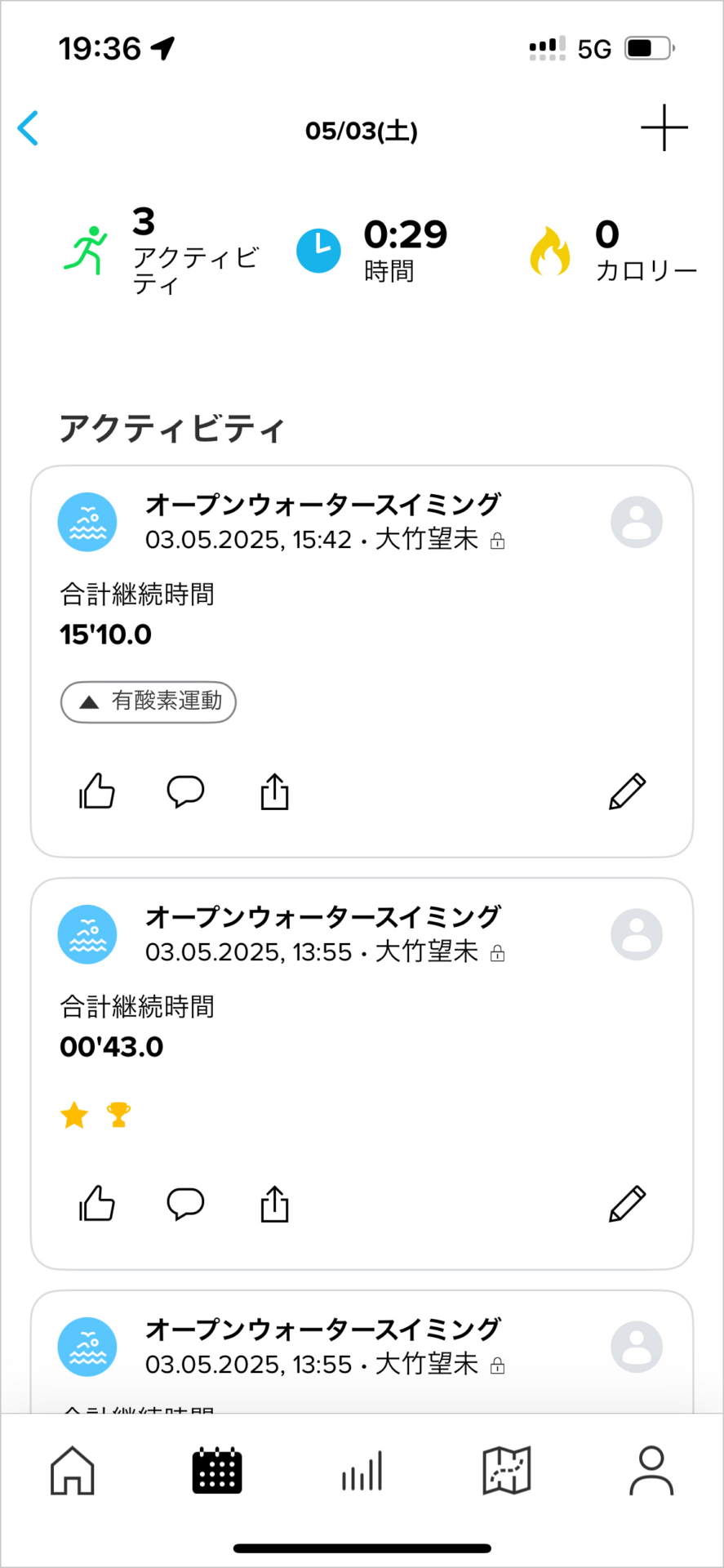Switch to the home tab
Screen dimensions: 724x1568
(73, 1471)
